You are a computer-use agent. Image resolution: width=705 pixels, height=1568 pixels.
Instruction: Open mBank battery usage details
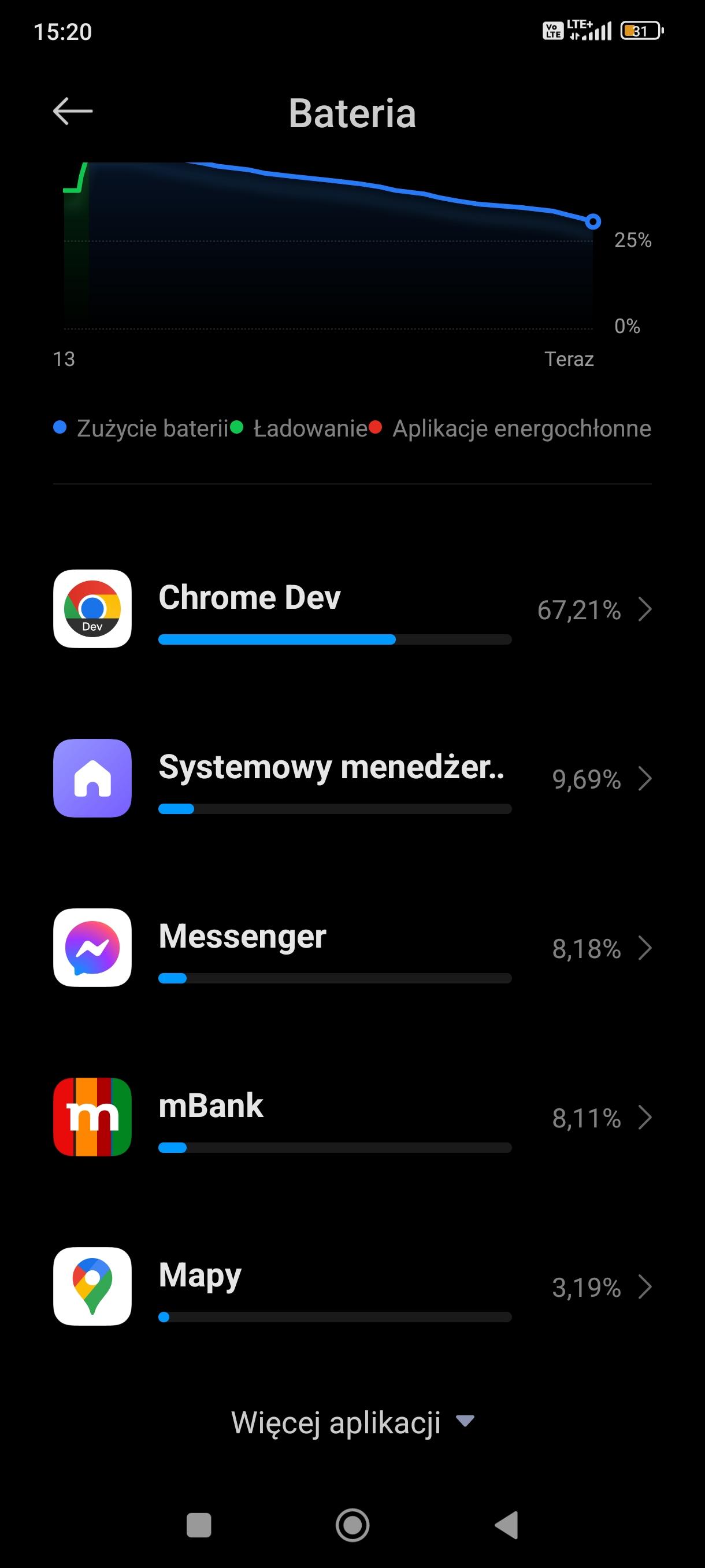pyautogui.click(x=352, y=1117)
